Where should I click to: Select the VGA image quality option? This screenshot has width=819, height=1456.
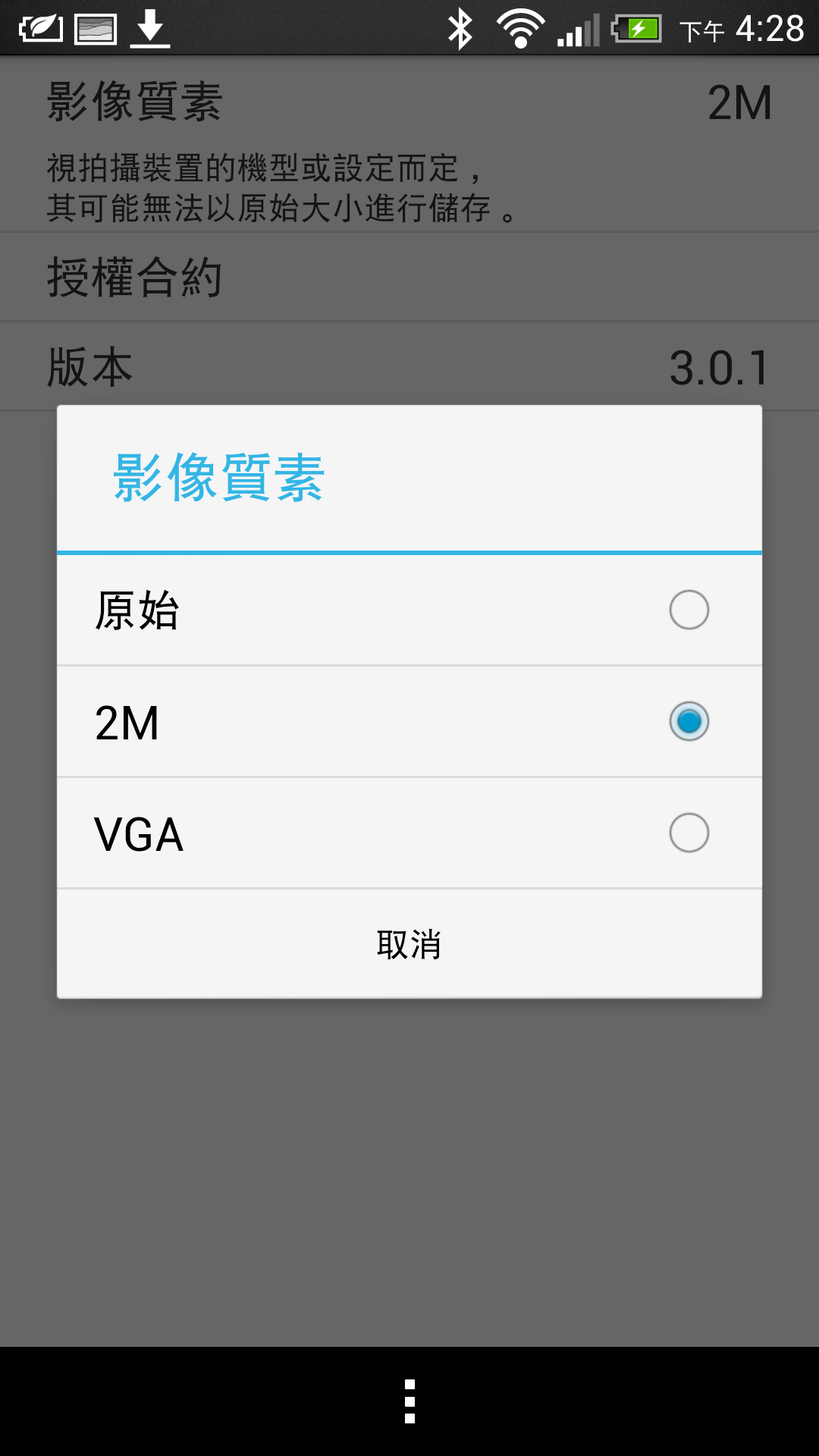click(409, 833)
